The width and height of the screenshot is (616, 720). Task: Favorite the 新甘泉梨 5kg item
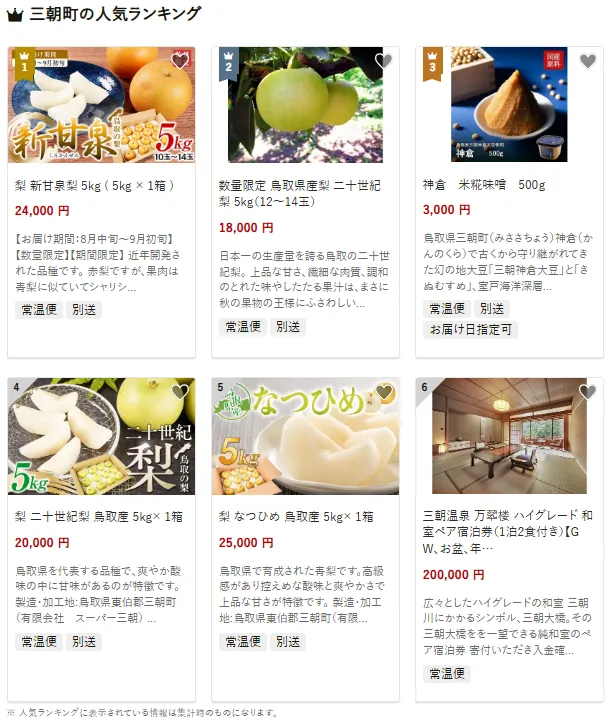[x=180, y=61]
